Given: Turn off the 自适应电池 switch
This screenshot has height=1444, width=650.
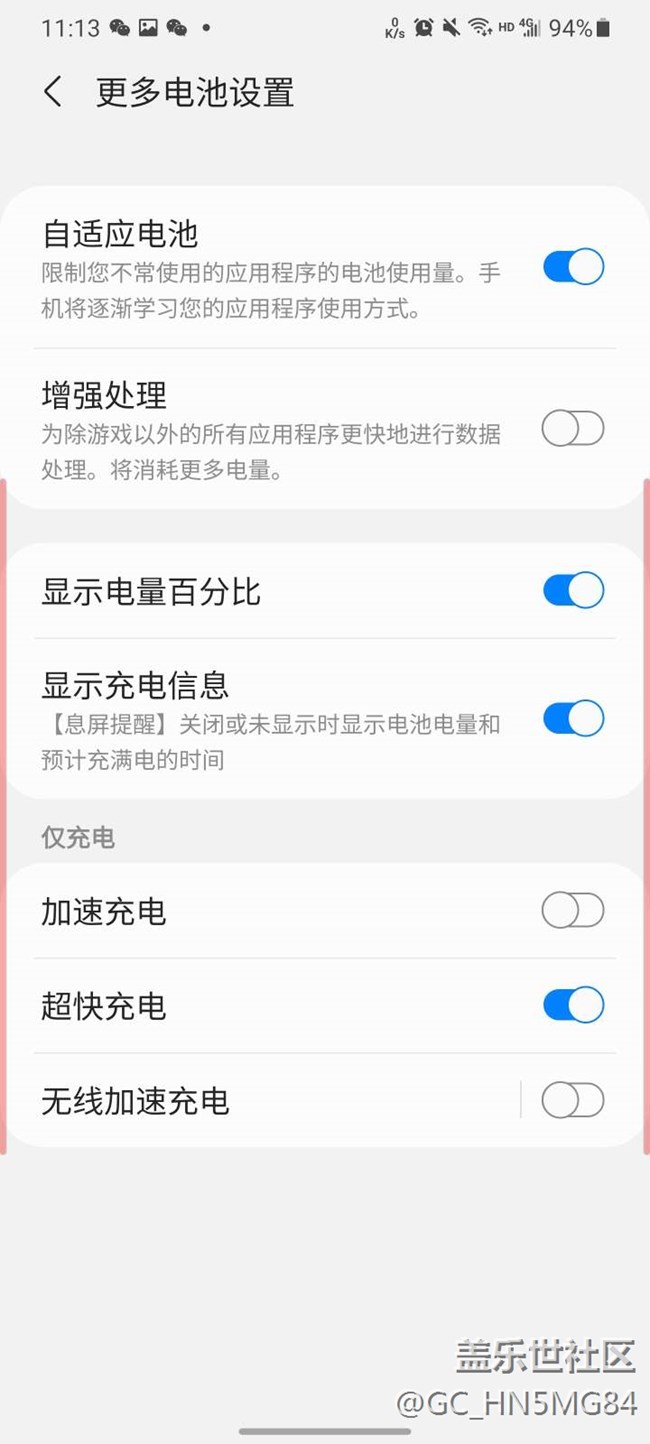Looking at the screenshot, I should pos(573,268).
